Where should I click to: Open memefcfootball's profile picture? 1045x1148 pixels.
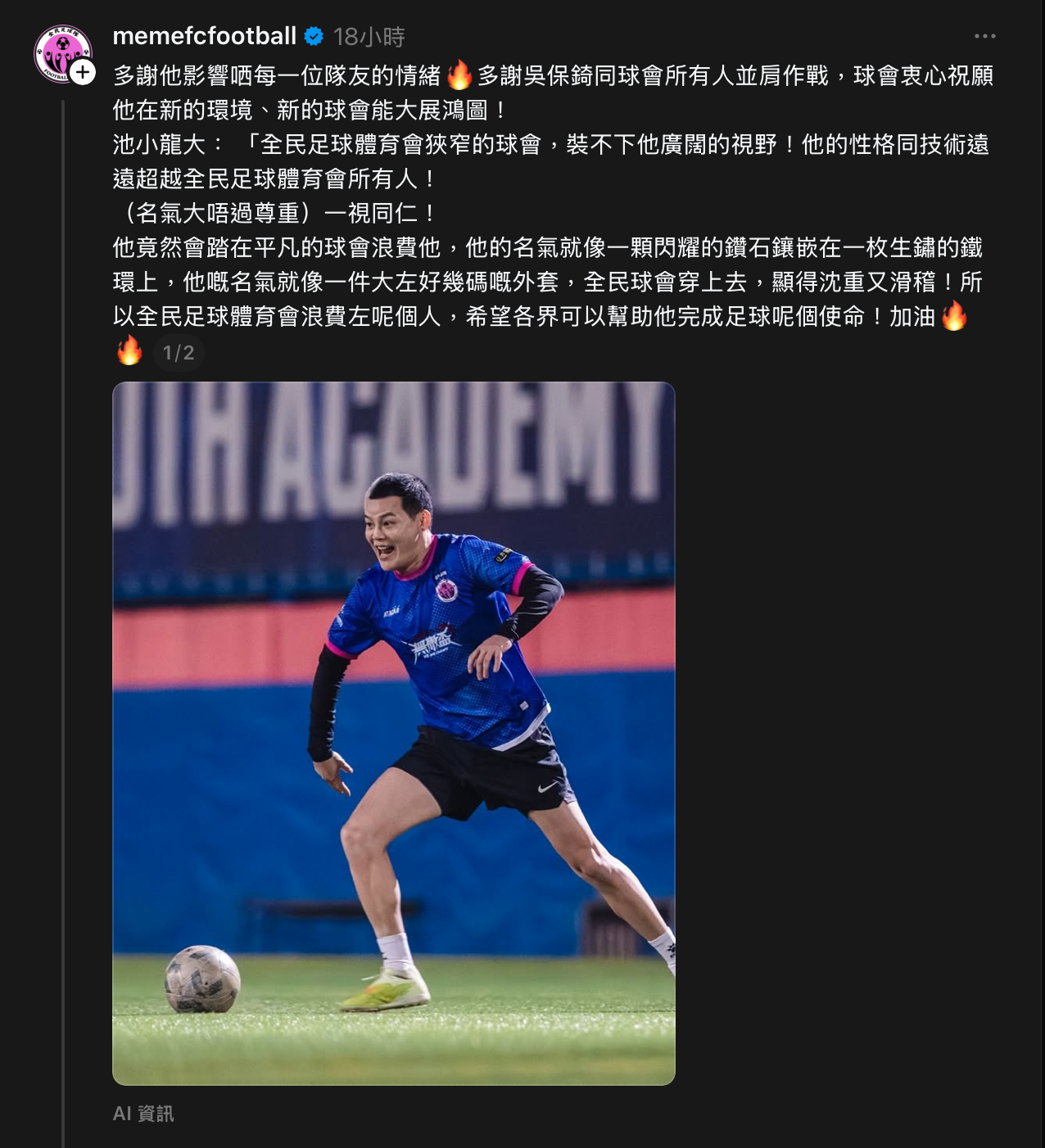59,52
